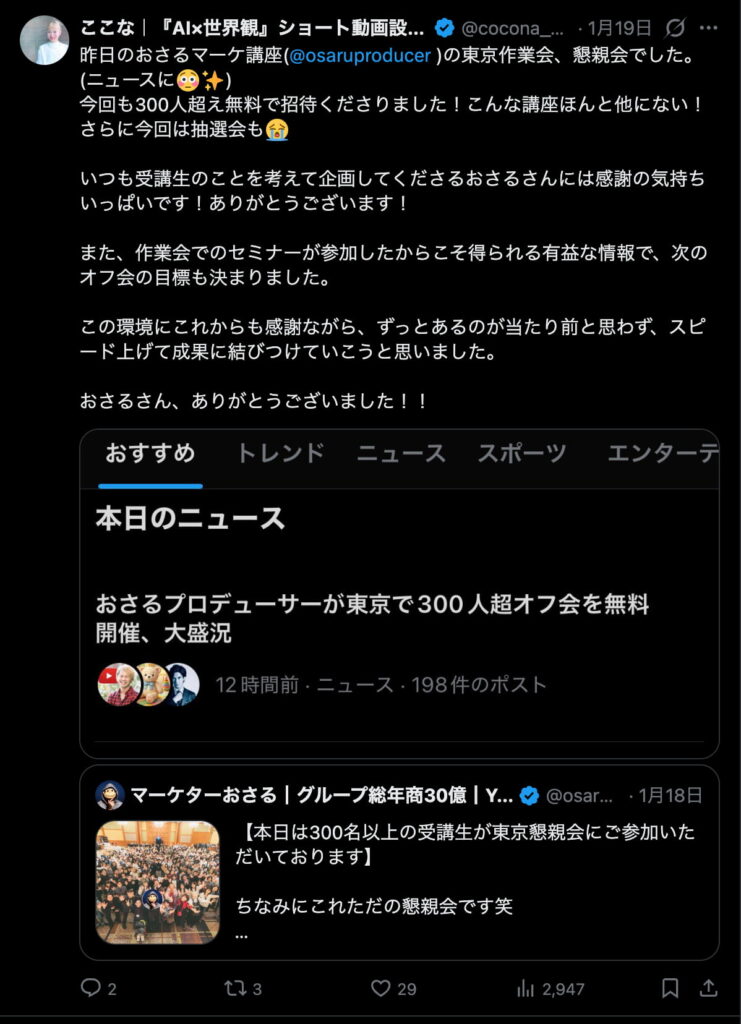The image size is (741, 1024).
Task: Share this post
Action: (x=709, y=988)
